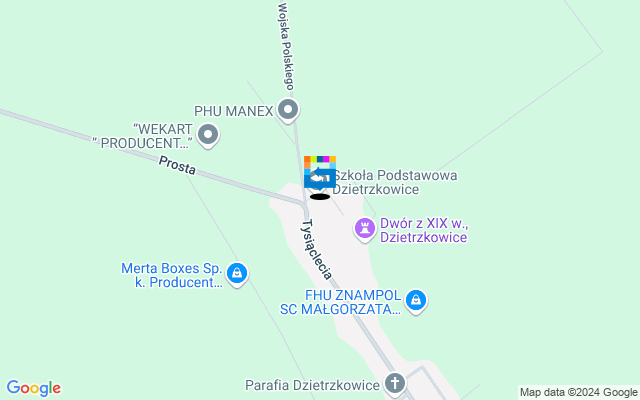This screenshot has width=640, height=400.
Task: Select the Parafia Dzietrzkowice church marker
Action: [395, 383]
